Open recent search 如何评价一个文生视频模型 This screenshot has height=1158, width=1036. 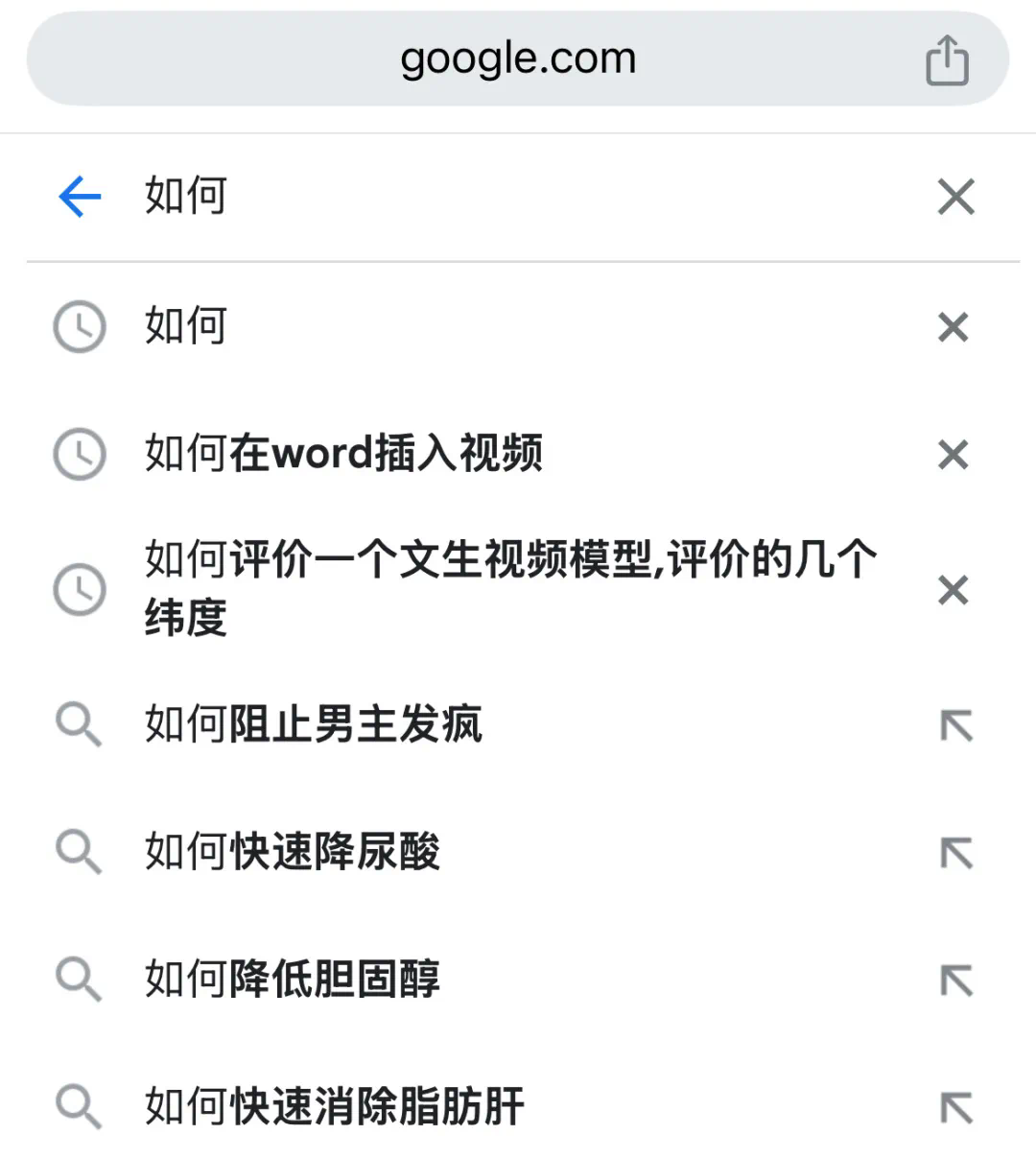tap(508, 588)
